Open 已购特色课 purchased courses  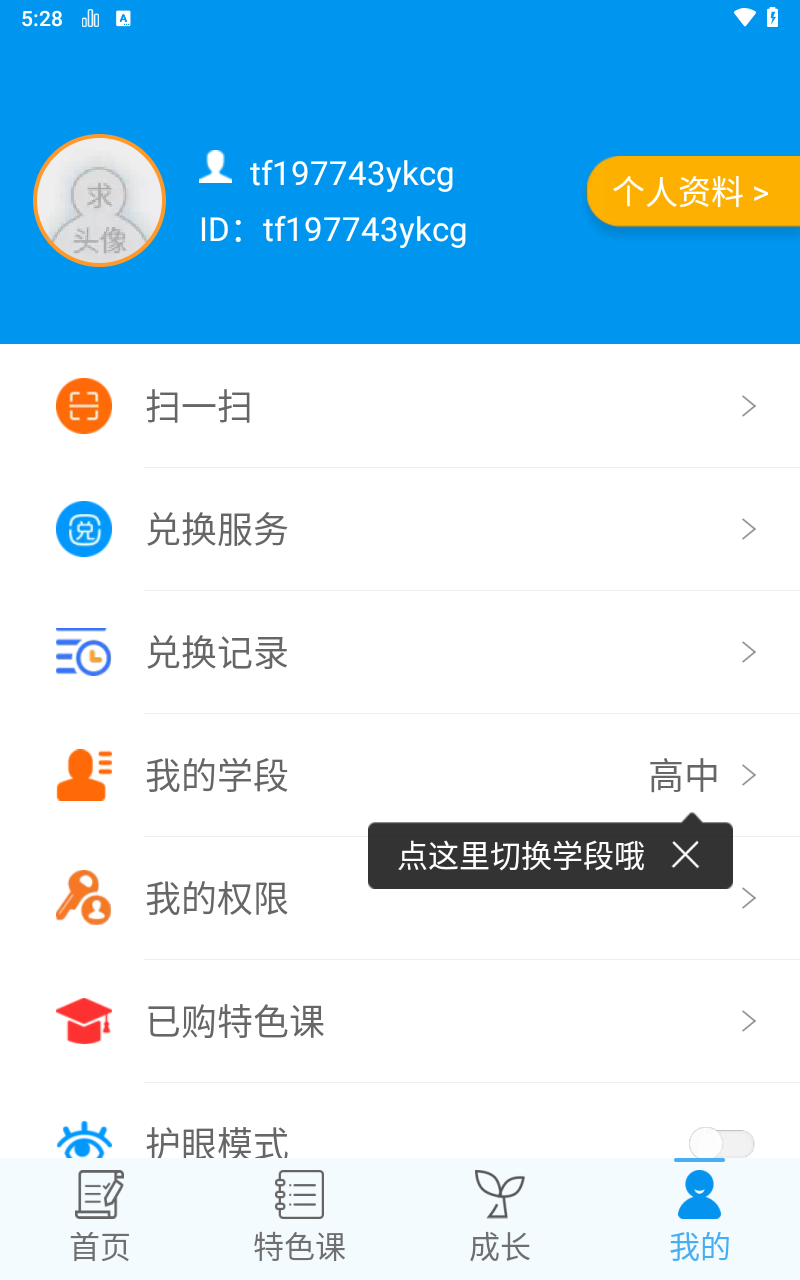tap(400, 1021)
